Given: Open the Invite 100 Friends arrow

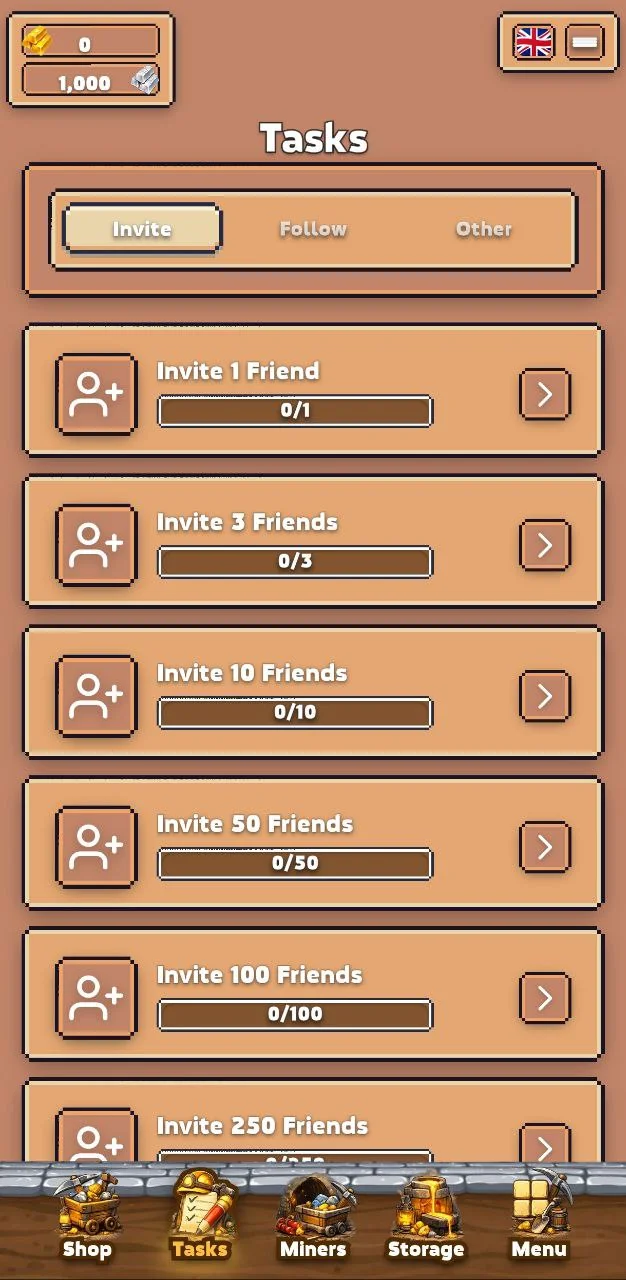Looking at the screenshot, I should pyautogui.click(x=545, y=998).
